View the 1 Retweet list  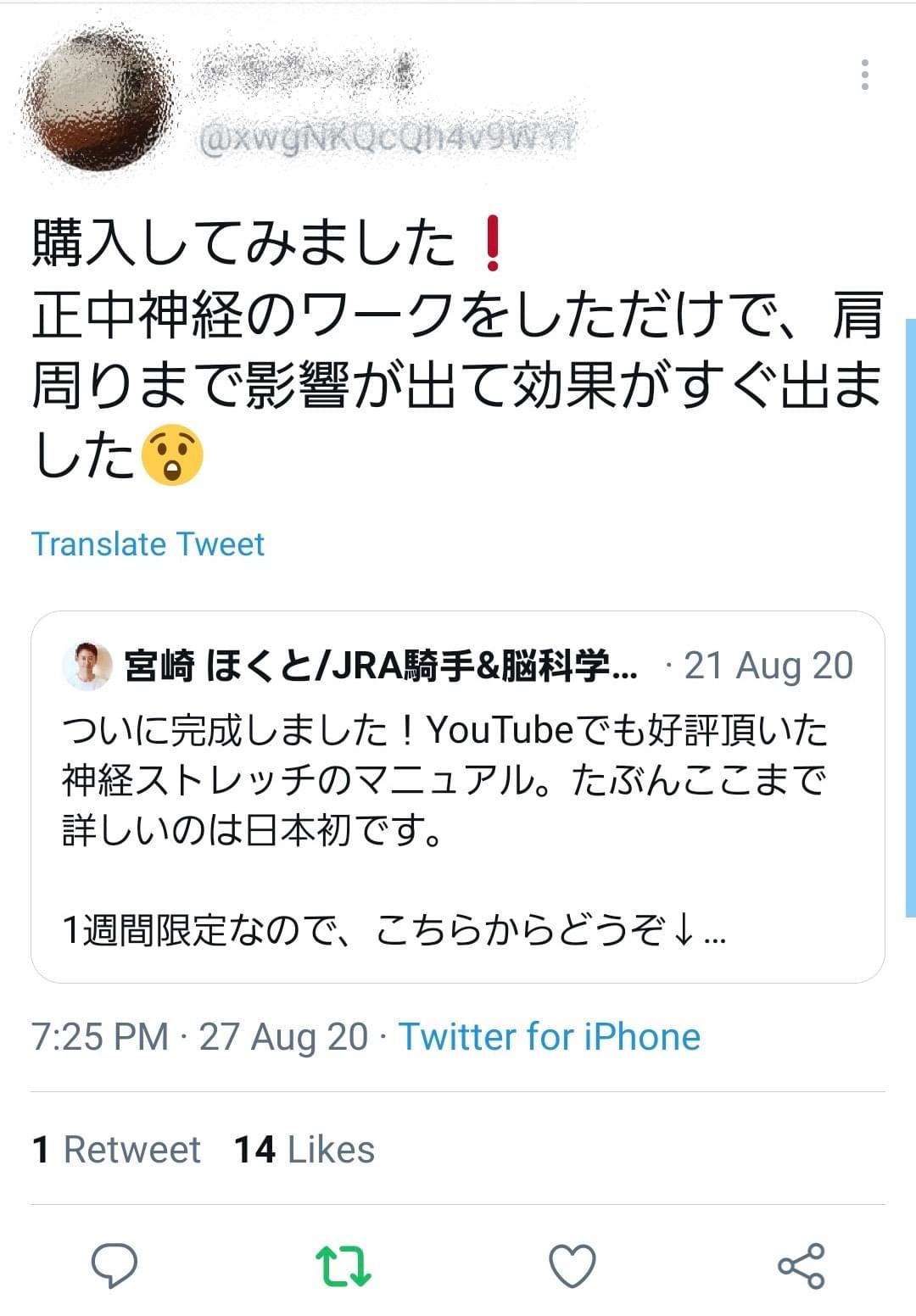116,1150
